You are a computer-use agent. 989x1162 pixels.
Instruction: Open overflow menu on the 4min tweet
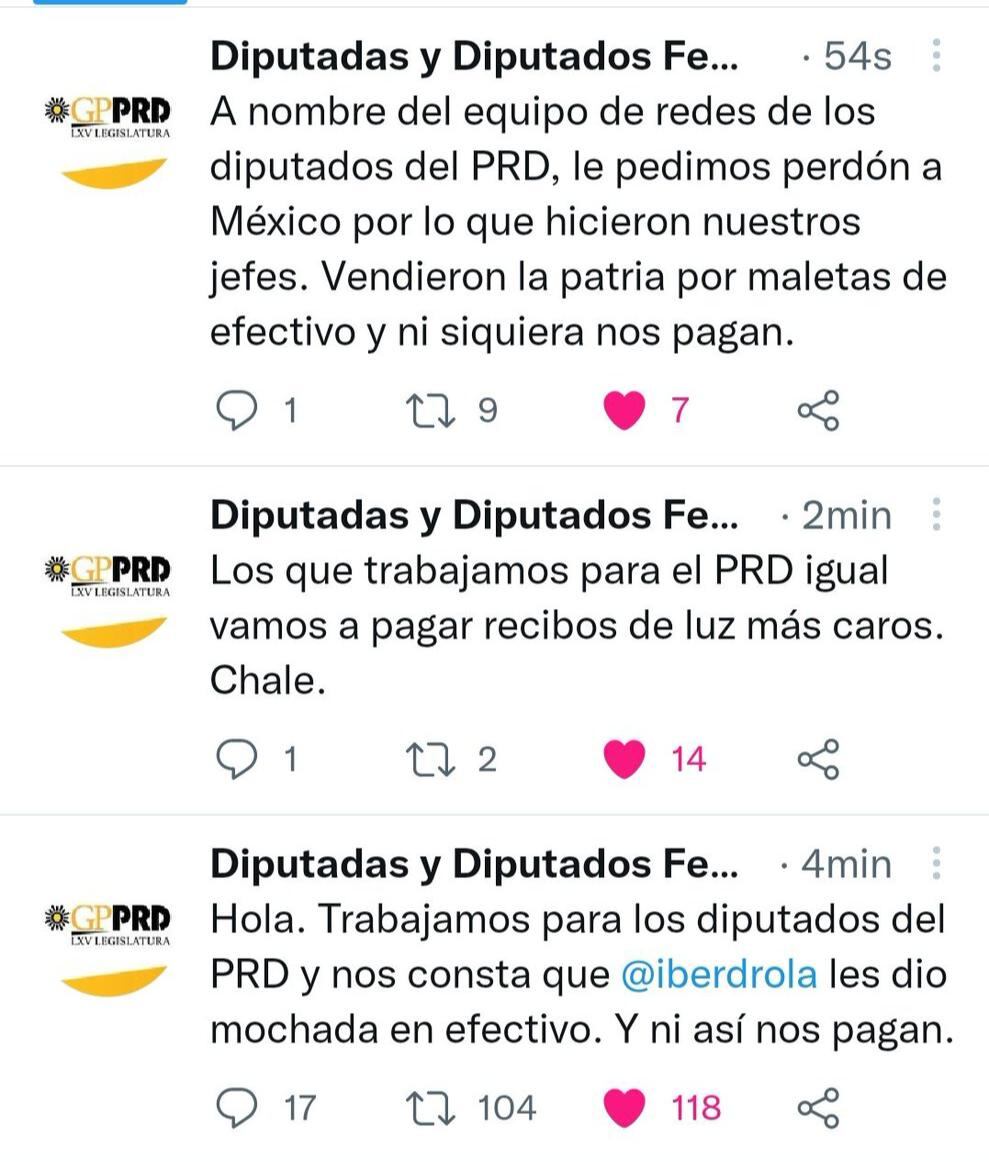click(x=936, y=863)
